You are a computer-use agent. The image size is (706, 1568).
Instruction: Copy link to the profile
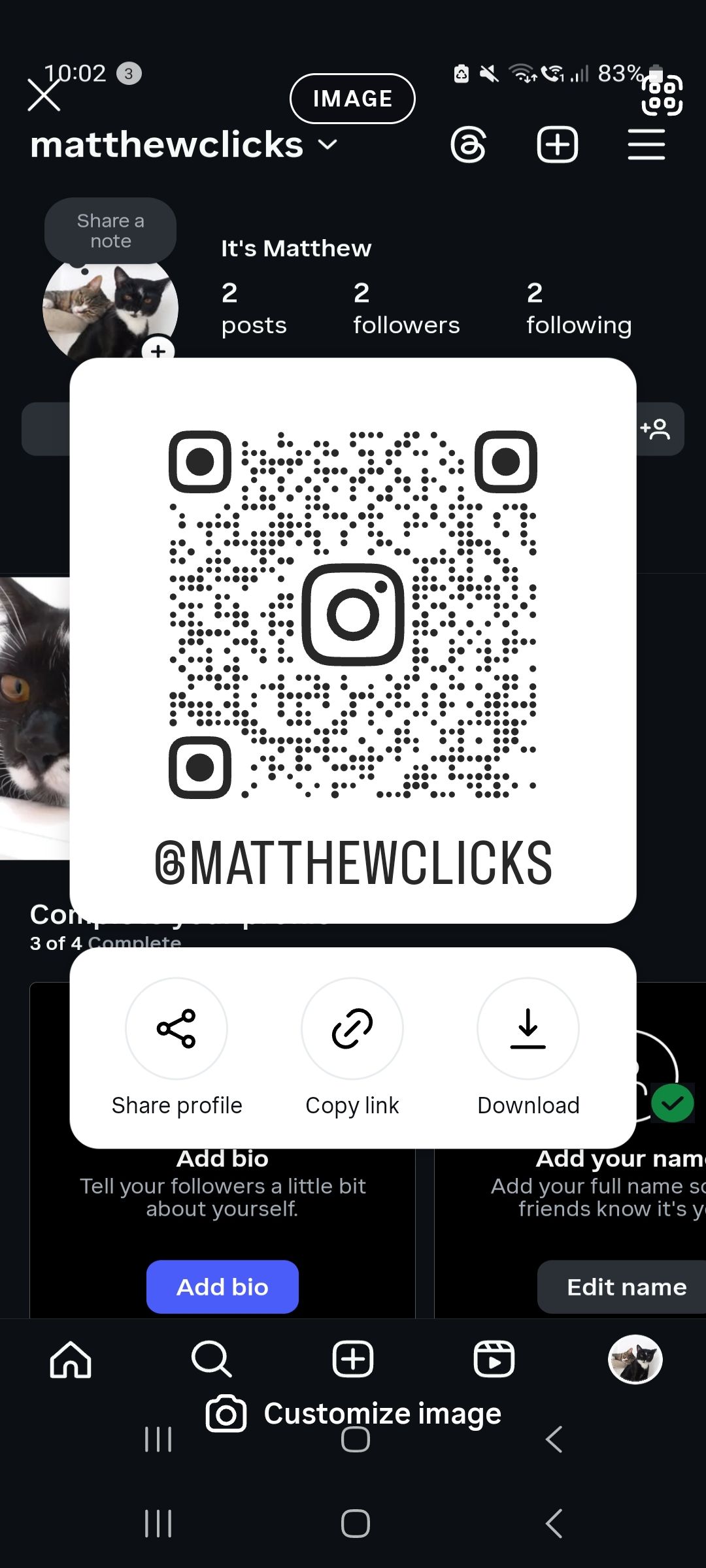coord(352,1028)
